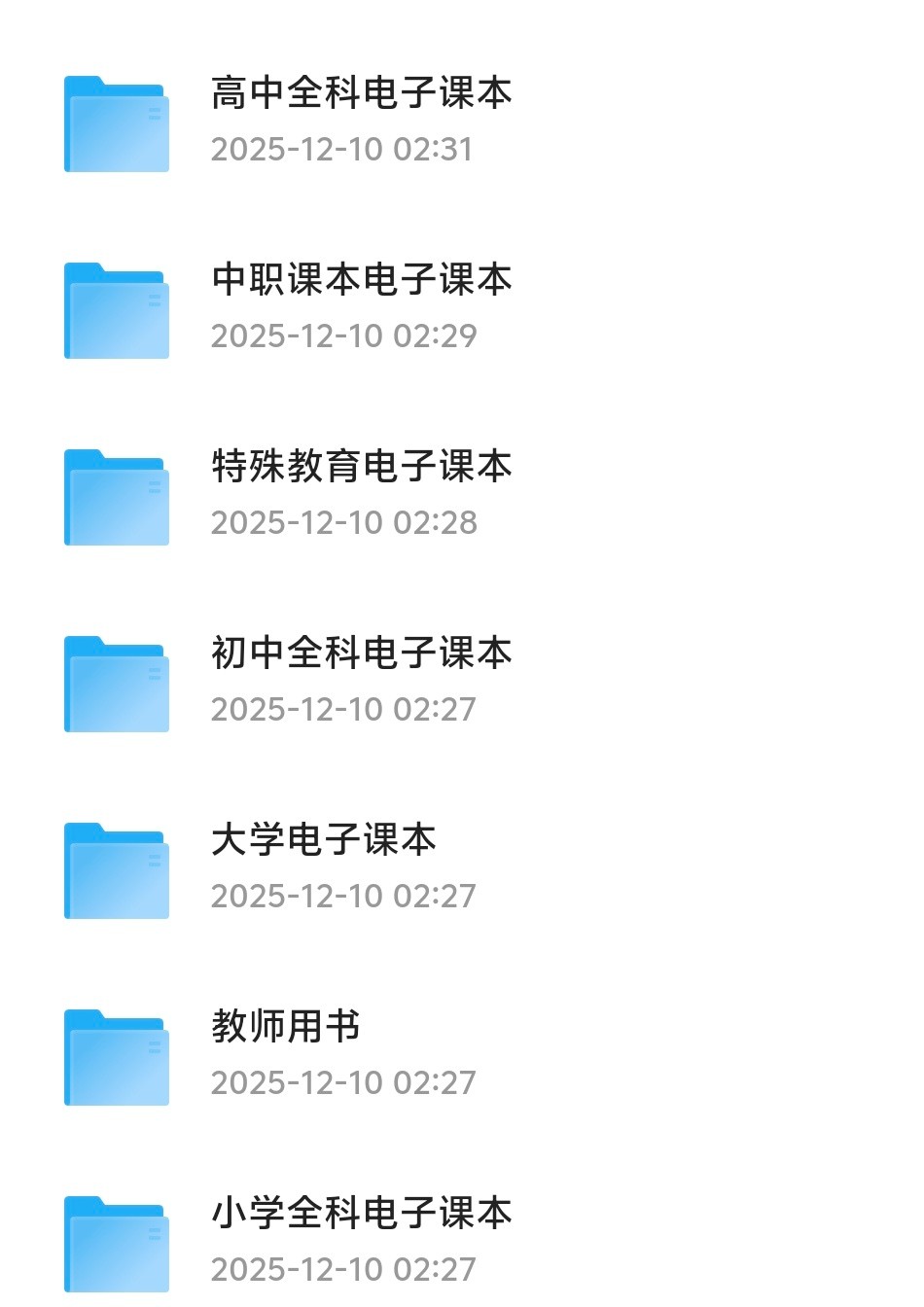Viewport: 924px width, 1307px height.
Task: Click the 02:29 timestamp under 中职课本电子课本
Action: [x=344, y=336]
